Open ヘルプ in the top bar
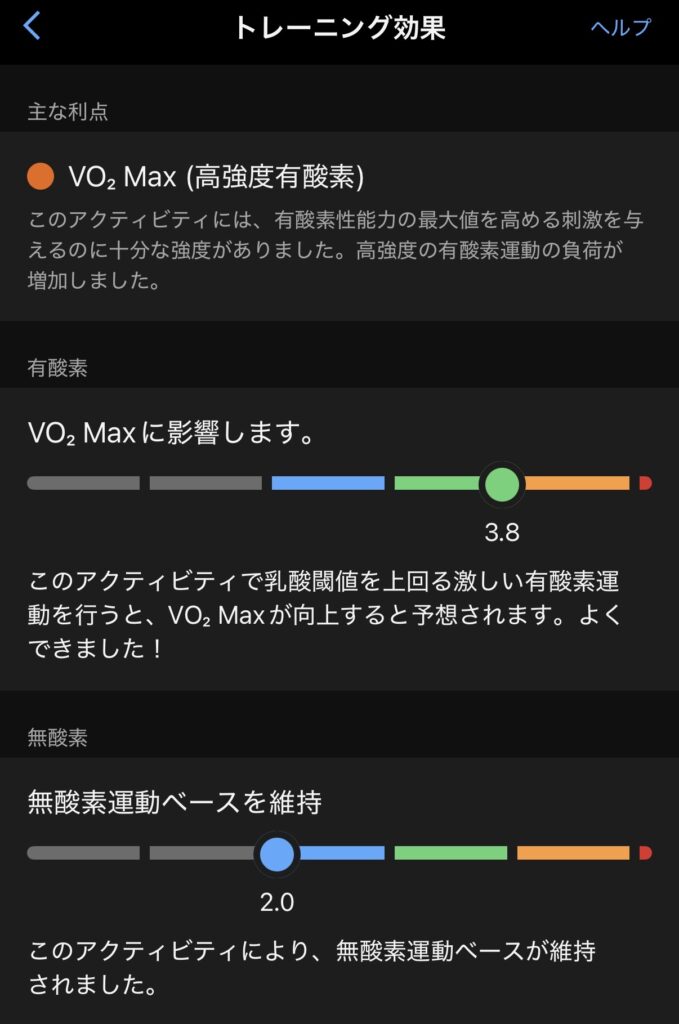 coord(620,27)
